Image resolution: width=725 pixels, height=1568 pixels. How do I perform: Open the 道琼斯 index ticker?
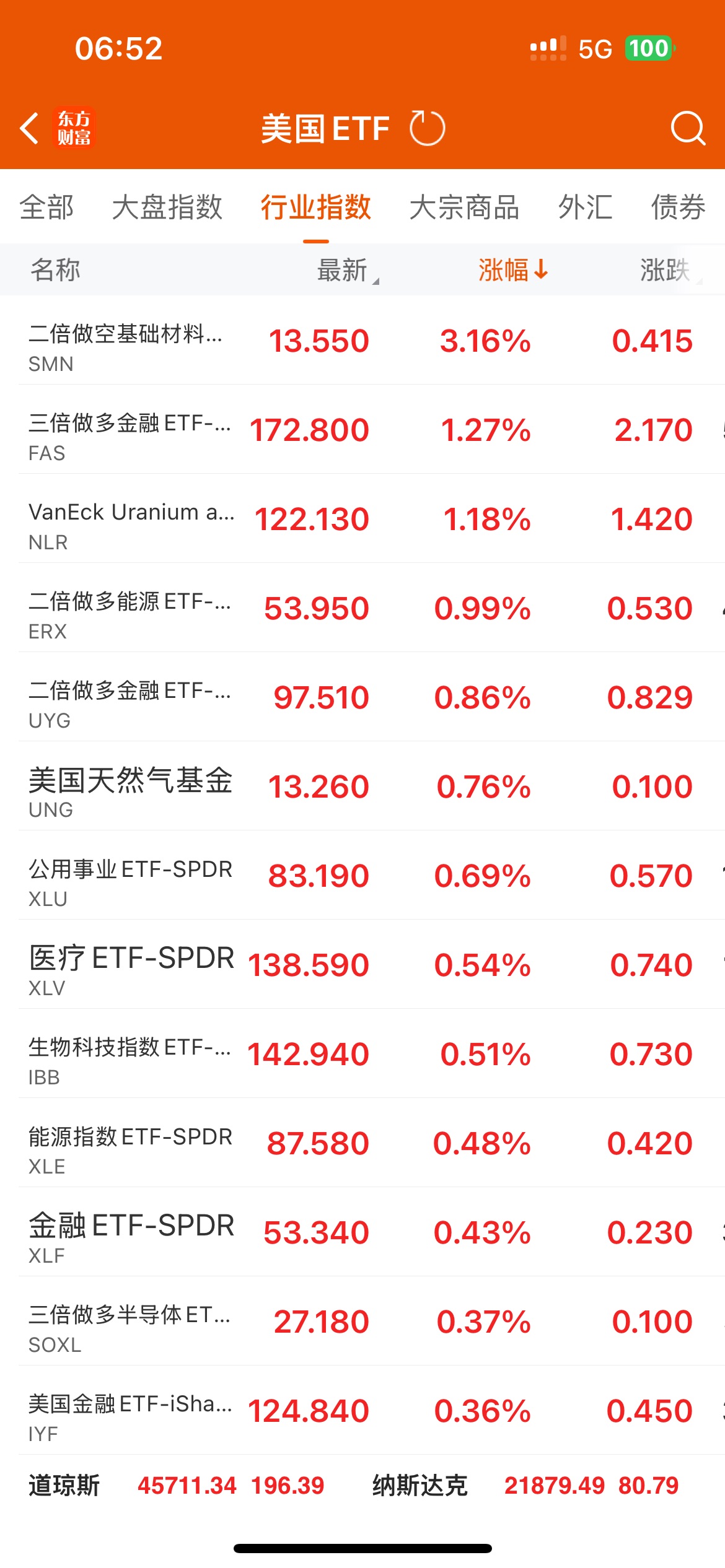click(177, 1485)
